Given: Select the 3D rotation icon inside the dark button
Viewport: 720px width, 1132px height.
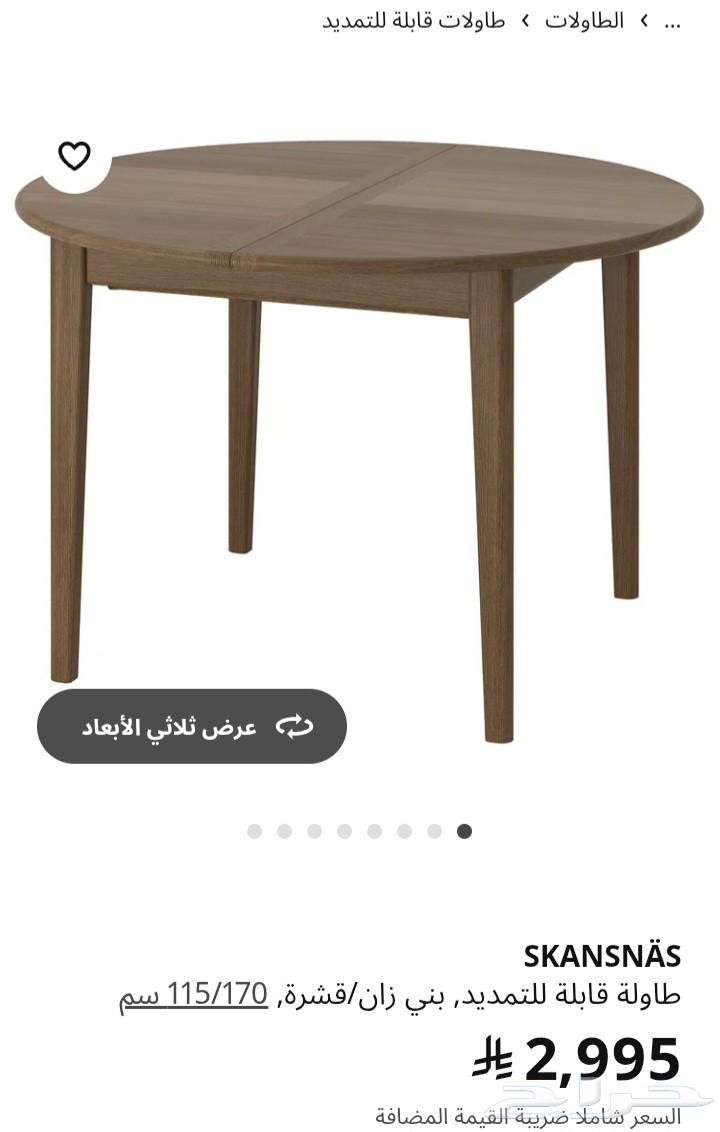Looking at the screenshot, I should click(x=294, y=727).
